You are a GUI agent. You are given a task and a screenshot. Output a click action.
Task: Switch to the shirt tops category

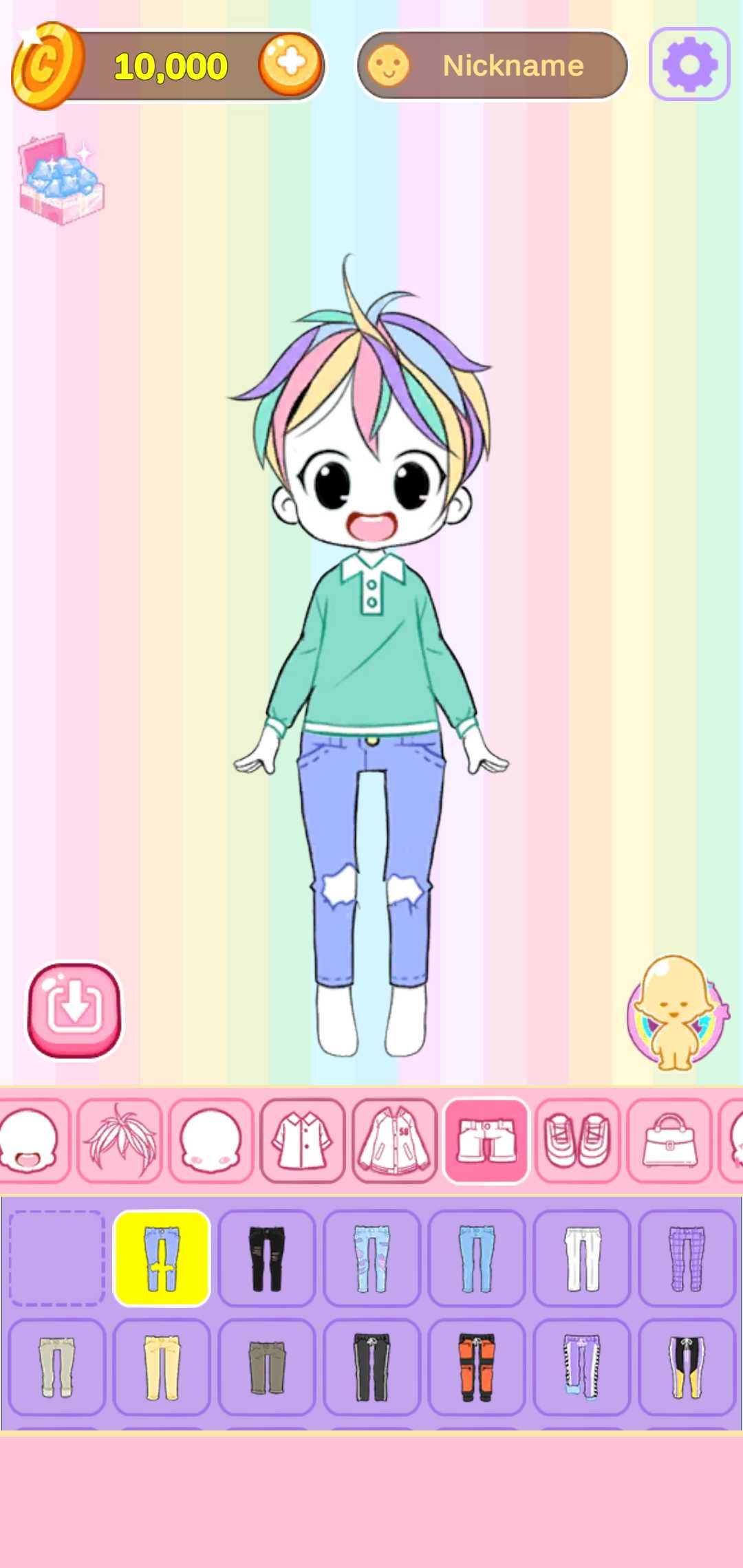303,1140
